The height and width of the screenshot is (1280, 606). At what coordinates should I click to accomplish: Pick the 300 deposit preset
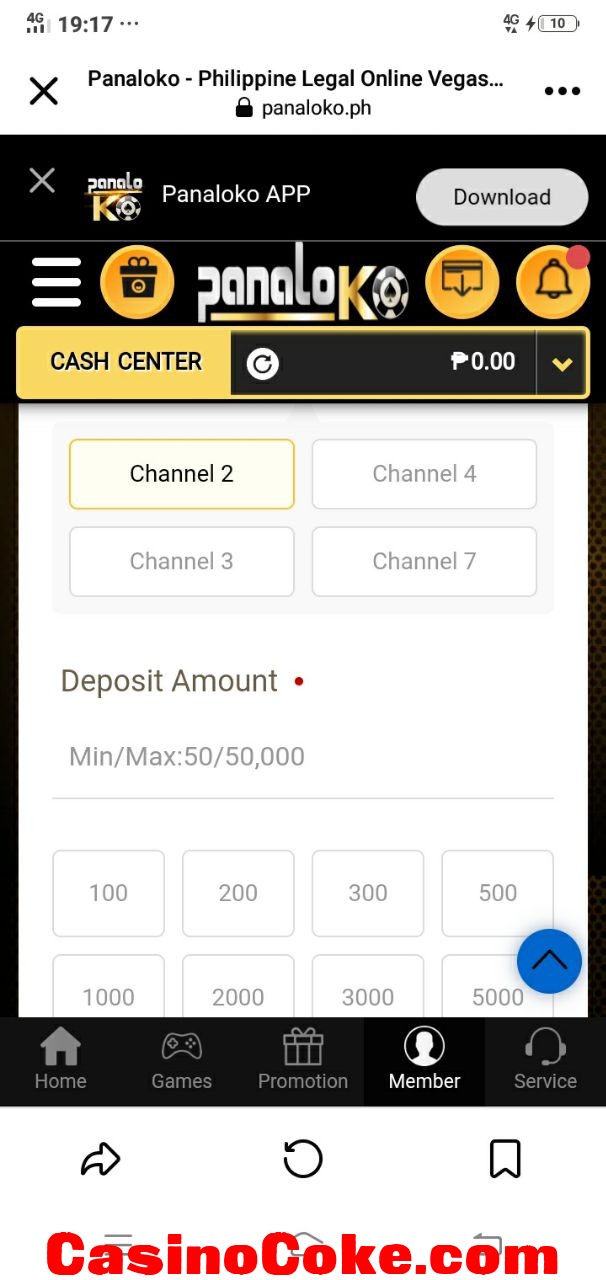[367, 893]
